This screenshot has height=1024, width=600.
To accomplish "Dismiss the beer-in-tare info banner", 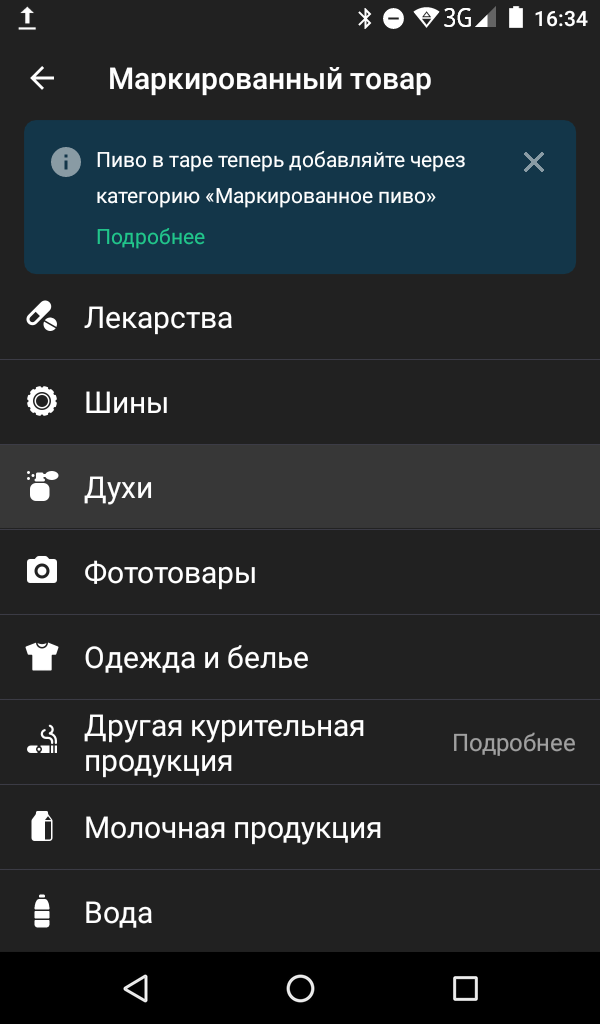I will coord(533,162).
